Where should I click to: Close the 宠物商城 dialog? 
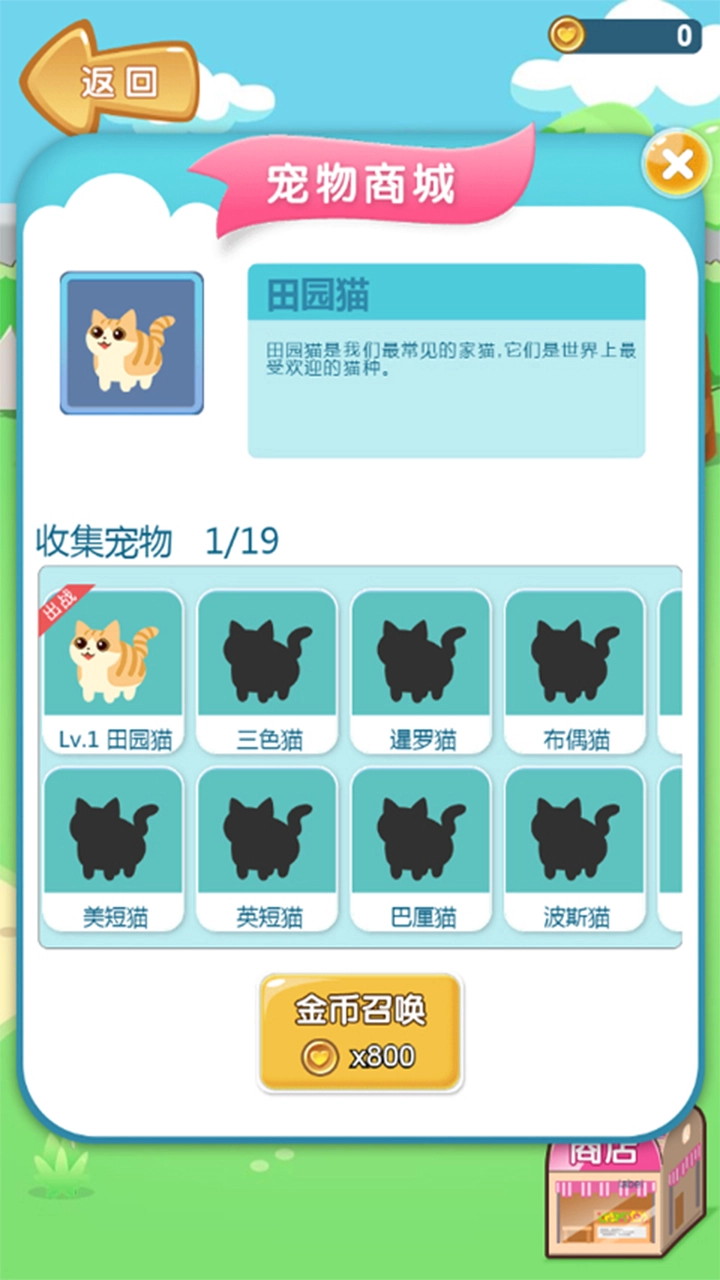(676, 164)
